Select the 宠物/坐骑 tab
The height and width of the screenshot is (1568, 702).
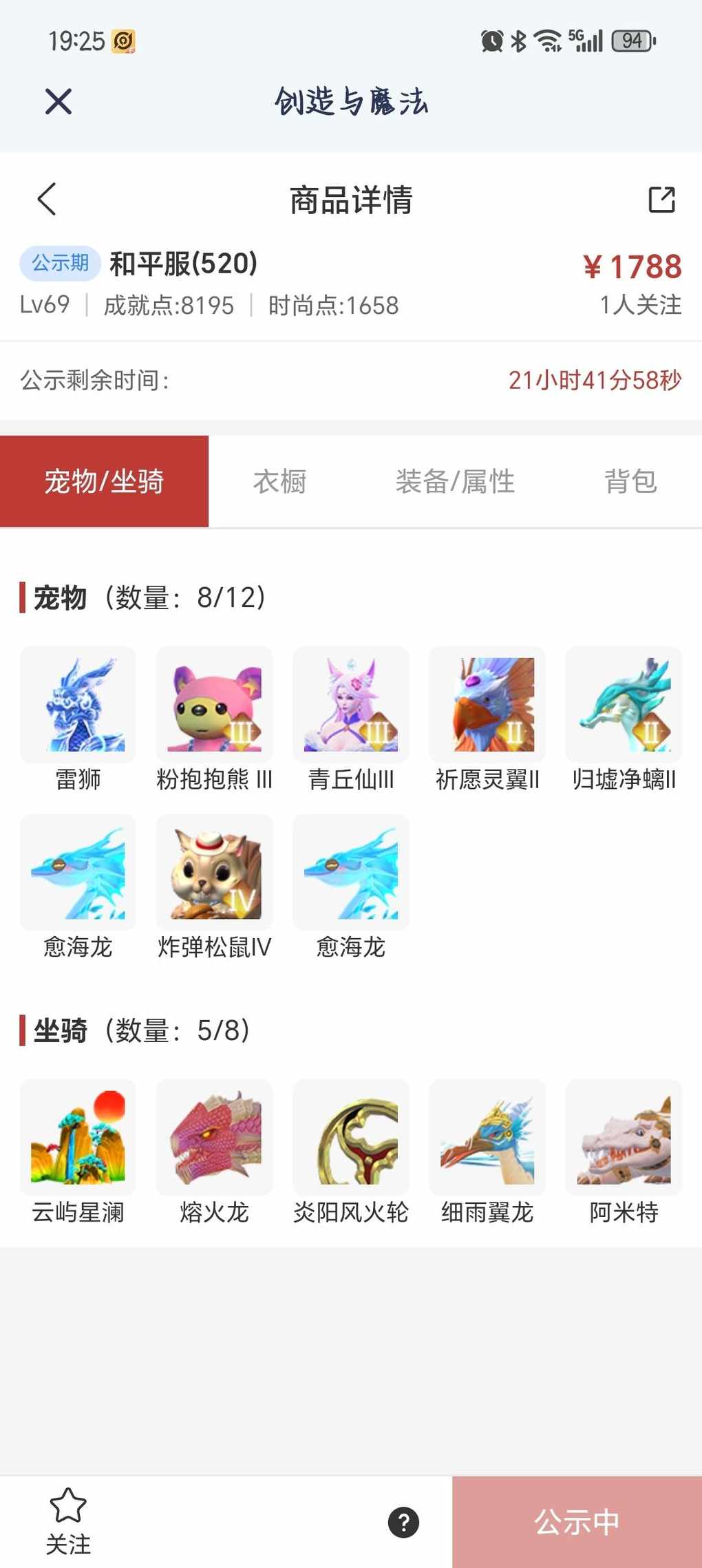point(104,481)
